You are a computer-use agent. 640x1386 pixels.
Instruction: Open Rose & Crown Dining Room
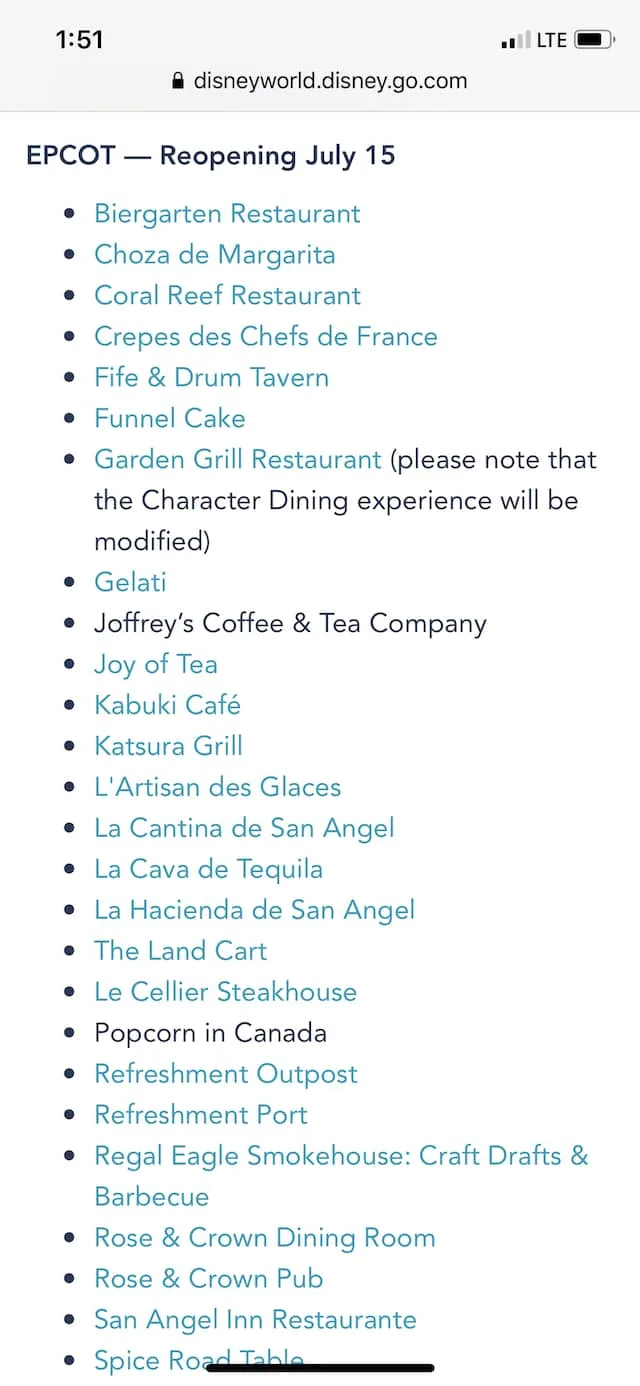pyautogui.click(x=264, y=1238)
